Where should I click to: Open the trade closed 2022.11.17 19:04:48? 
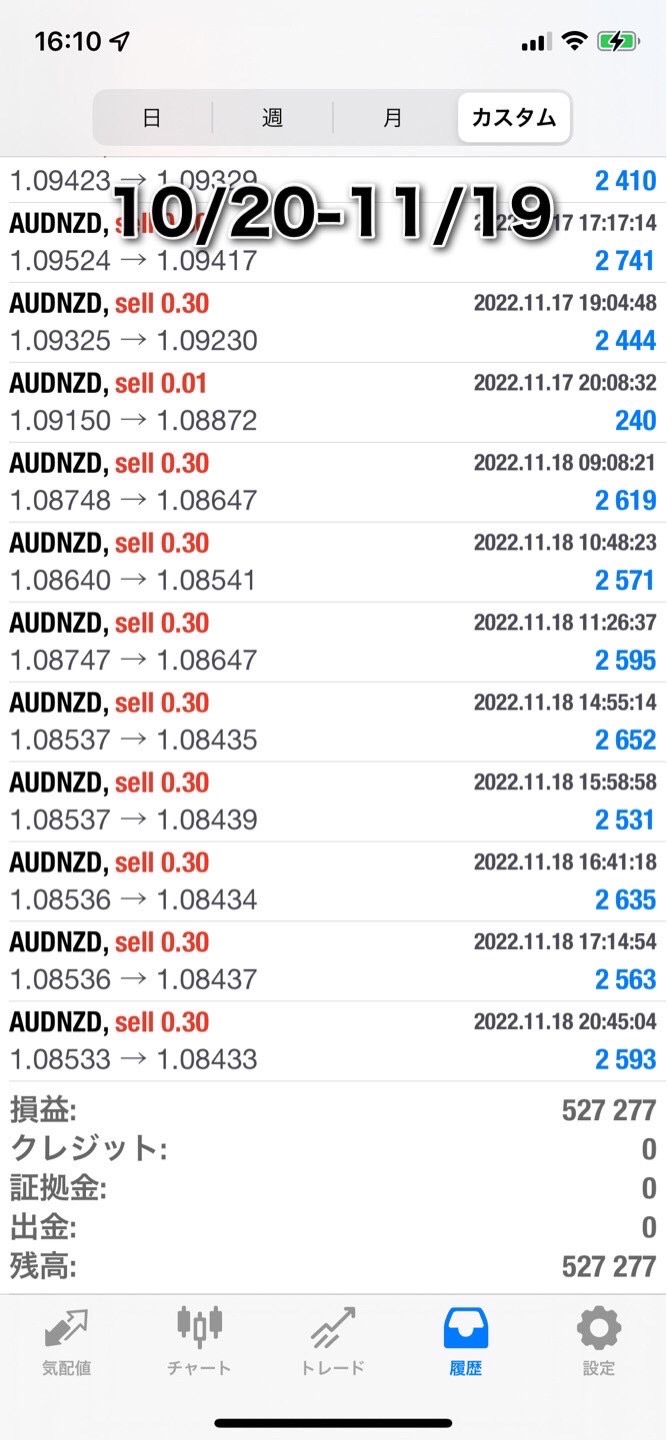click(x=333, y=322)
